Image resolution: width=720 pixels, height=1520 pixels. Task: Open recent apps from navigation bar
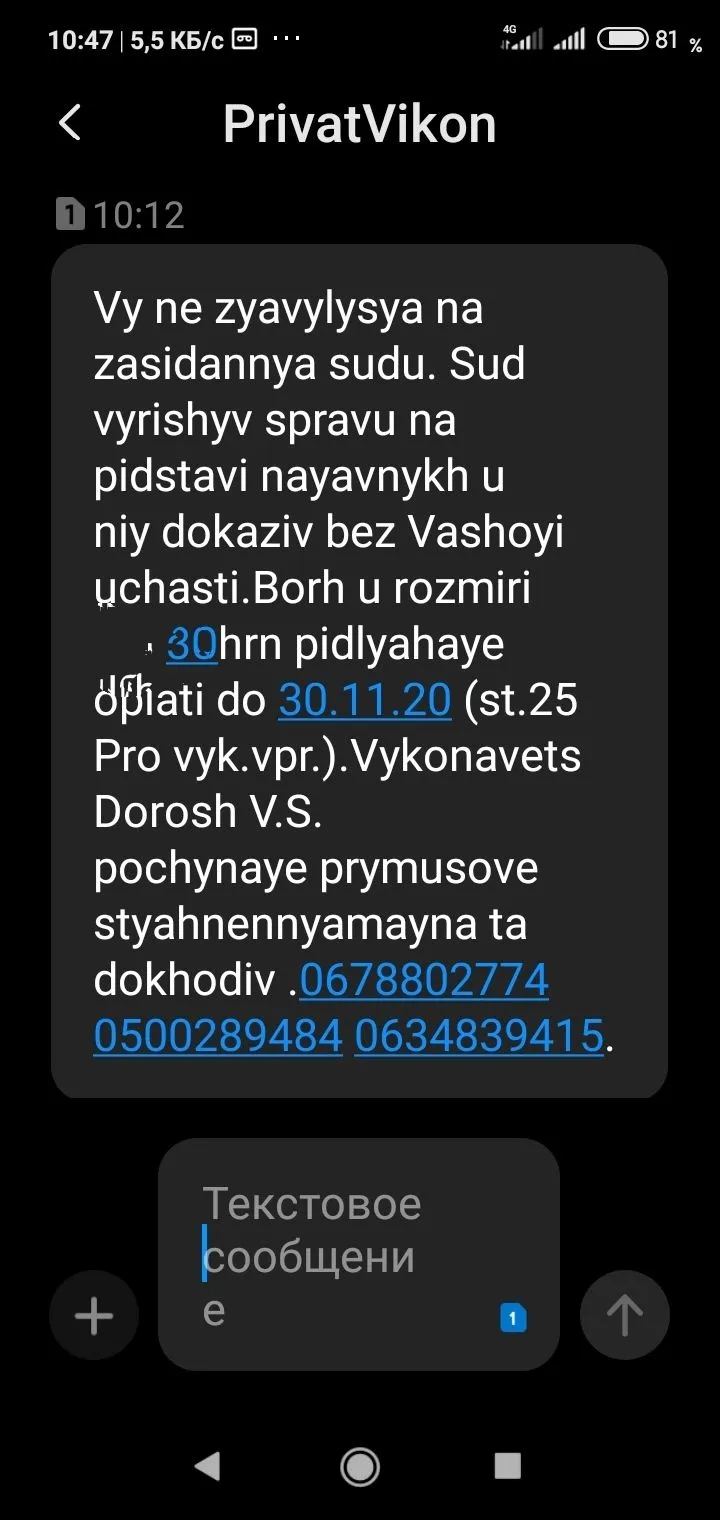507,1466
